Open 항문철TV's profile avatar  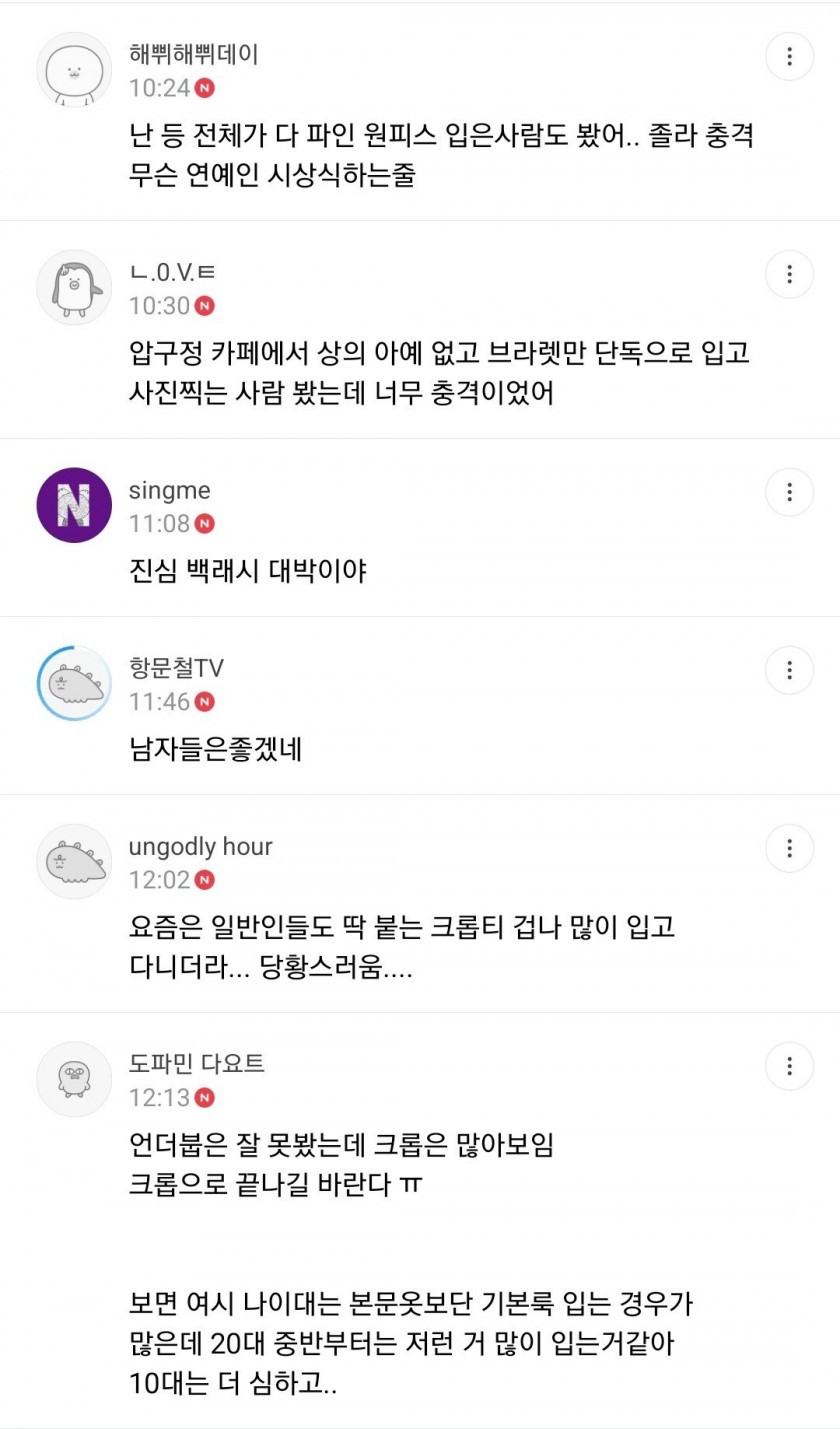click(74, 683)
